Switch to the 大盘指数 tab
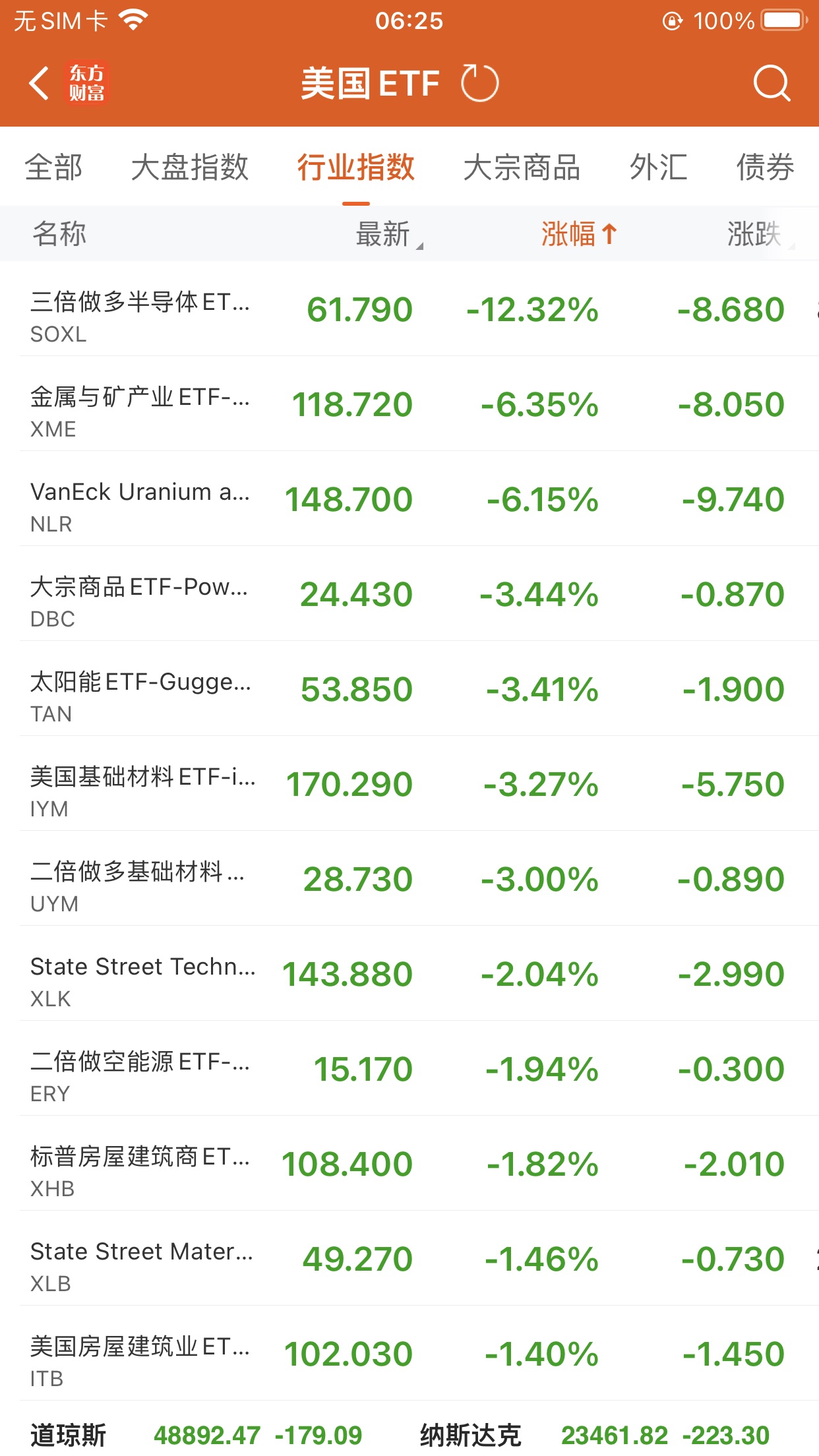 point(190,167)
